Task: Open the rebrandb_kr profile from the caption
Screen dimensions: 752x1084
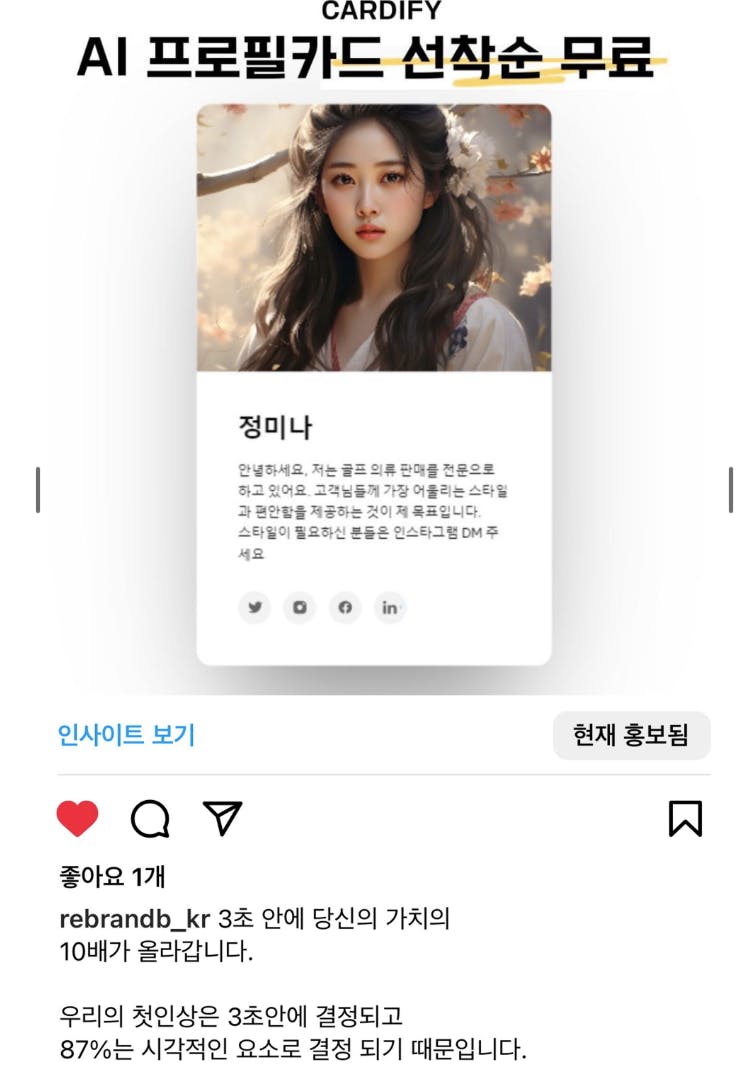Action: [120, 920]
